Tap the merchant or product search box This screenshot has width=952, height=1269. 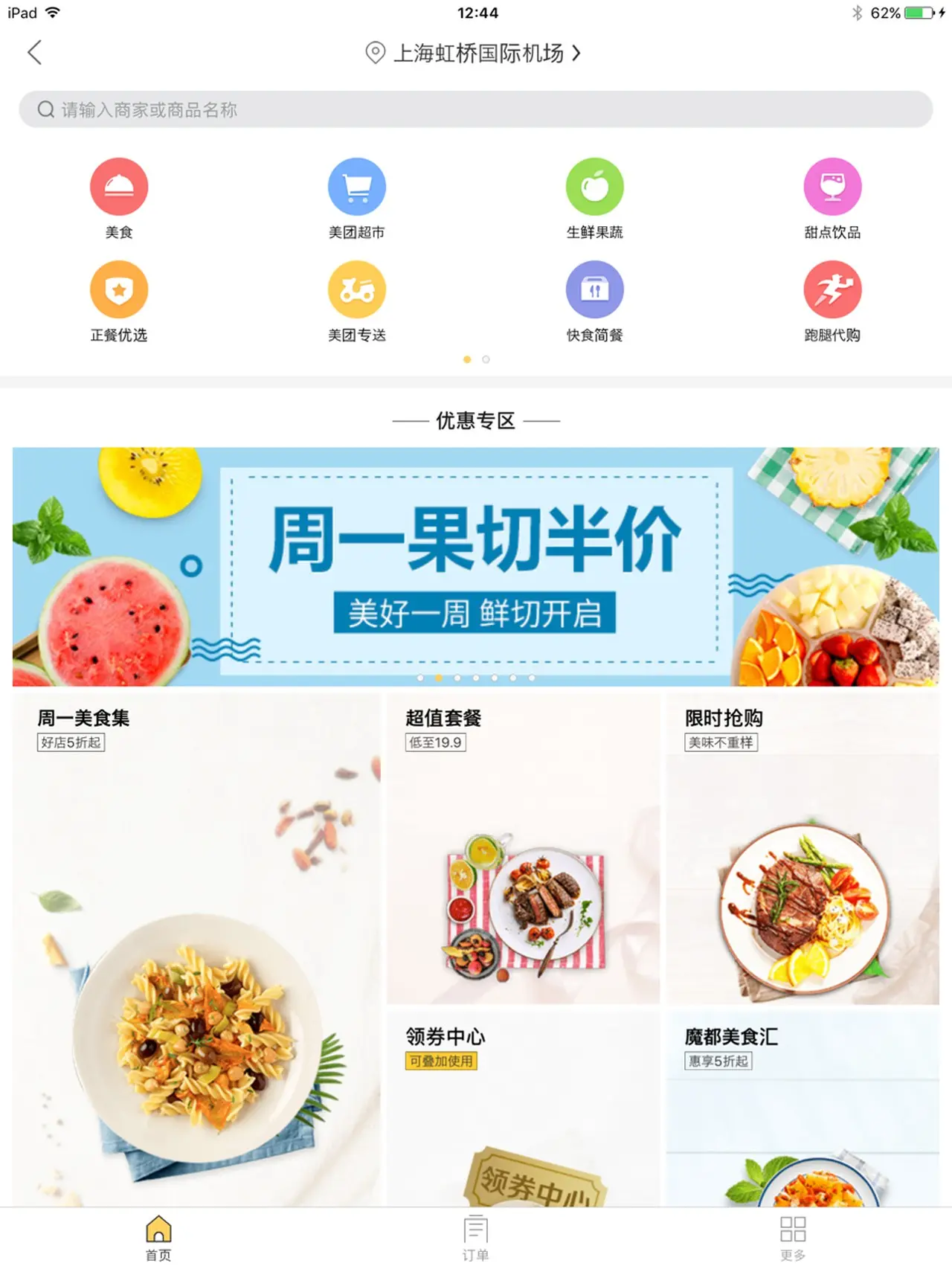click(476, 110)
